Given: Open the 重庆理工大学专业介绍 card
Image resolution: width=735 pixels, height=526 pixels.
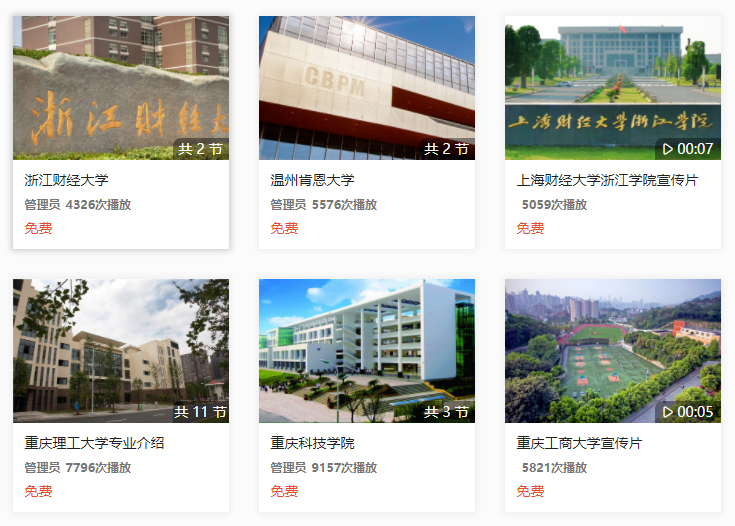Looking at the screenshot, I should 120,351.
